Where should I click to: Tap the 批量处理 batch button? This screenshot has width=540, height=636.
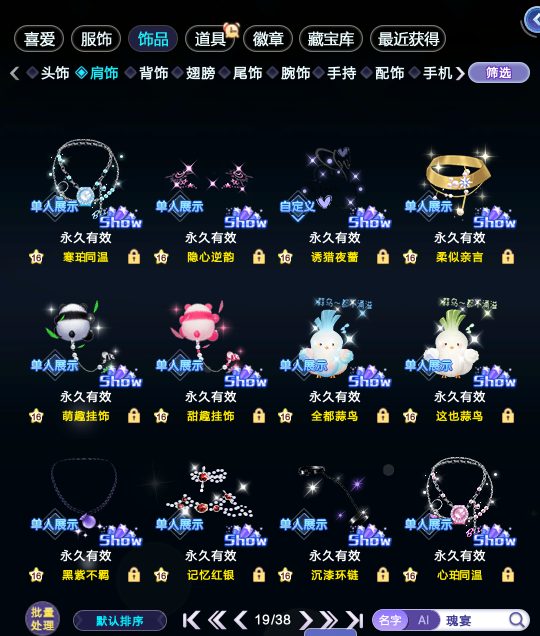tap(42, 619)
